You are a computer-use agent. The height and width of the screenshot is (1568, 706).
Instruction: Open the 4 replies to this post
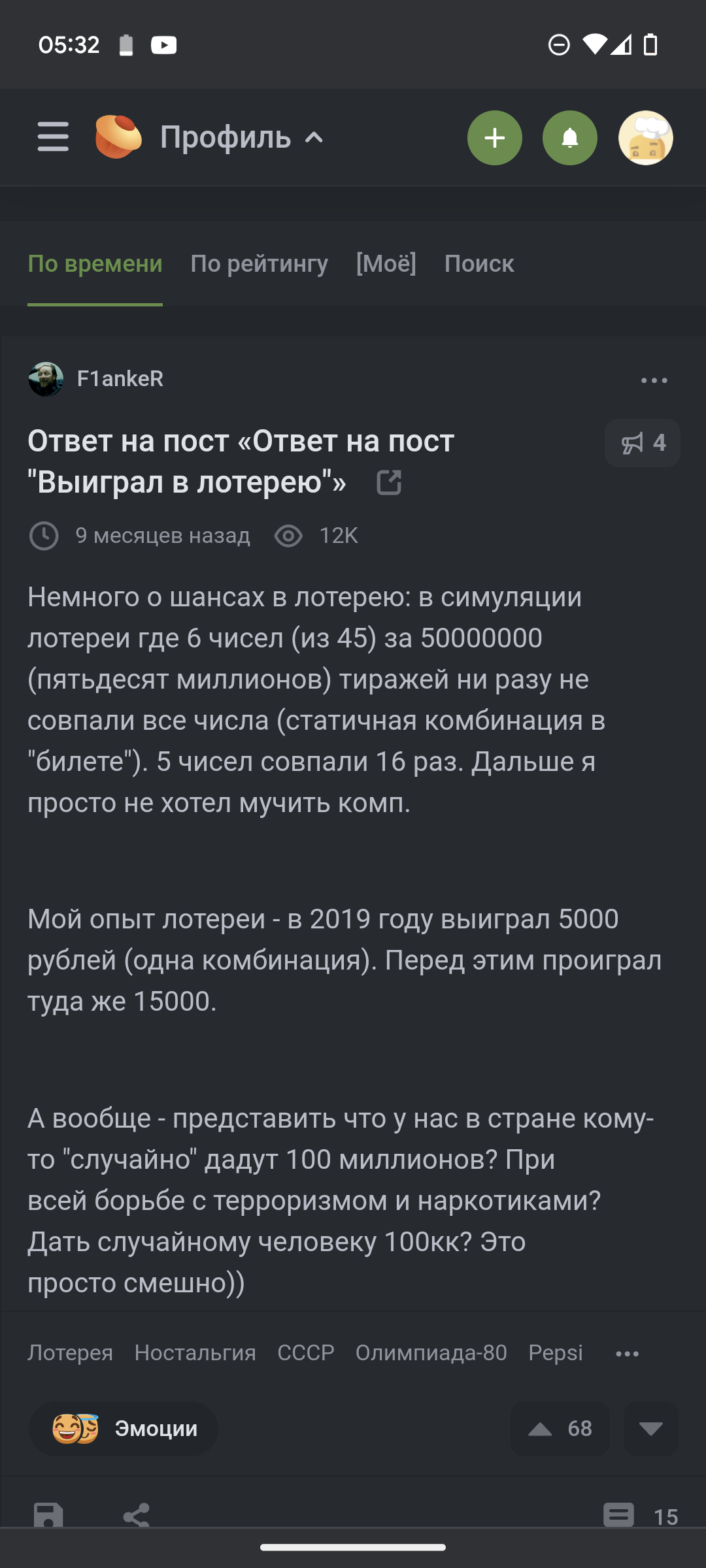point(643,443)
